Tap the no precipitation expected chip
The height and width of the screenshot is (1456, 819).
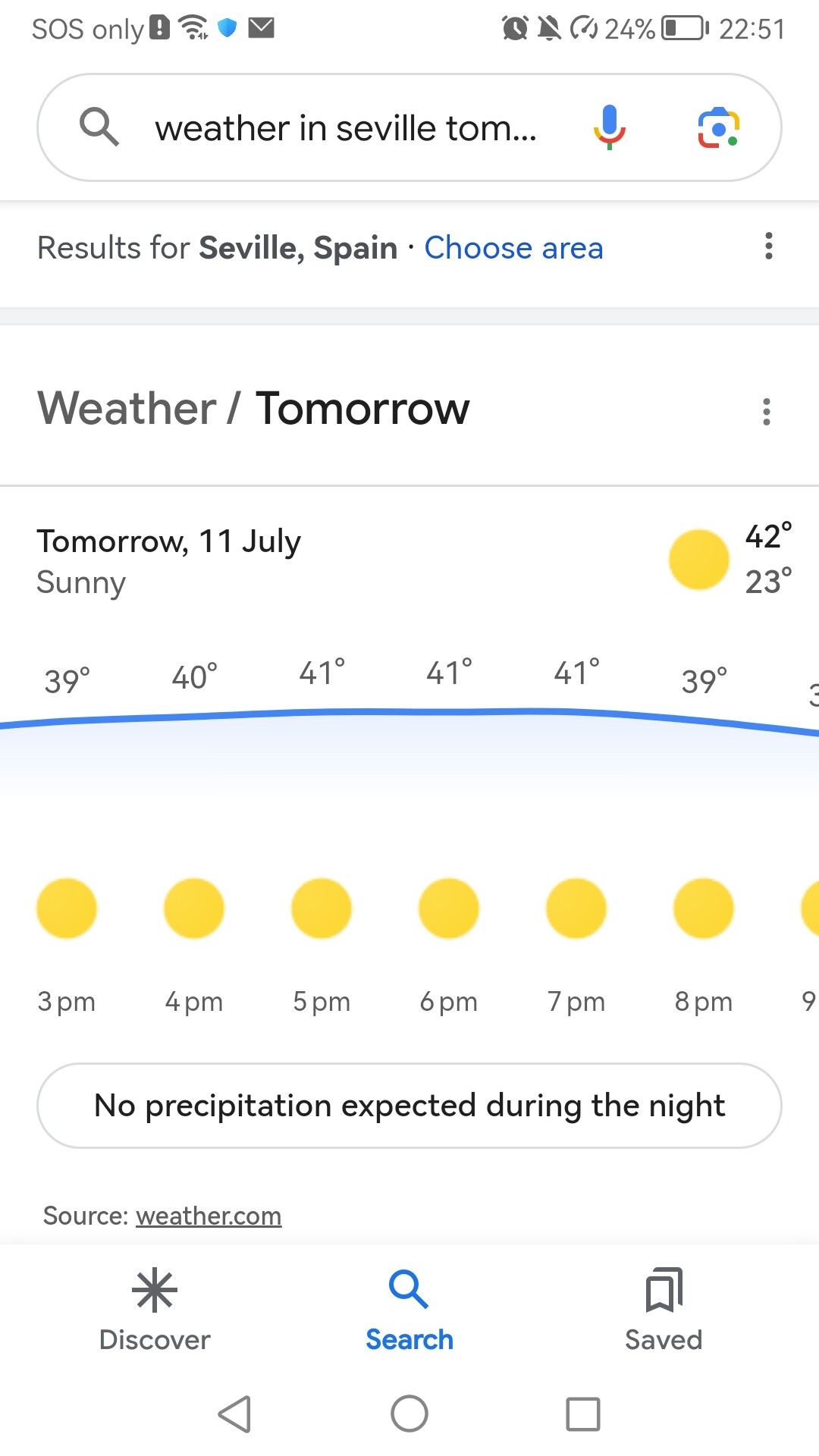click(x=409, y=1106)
